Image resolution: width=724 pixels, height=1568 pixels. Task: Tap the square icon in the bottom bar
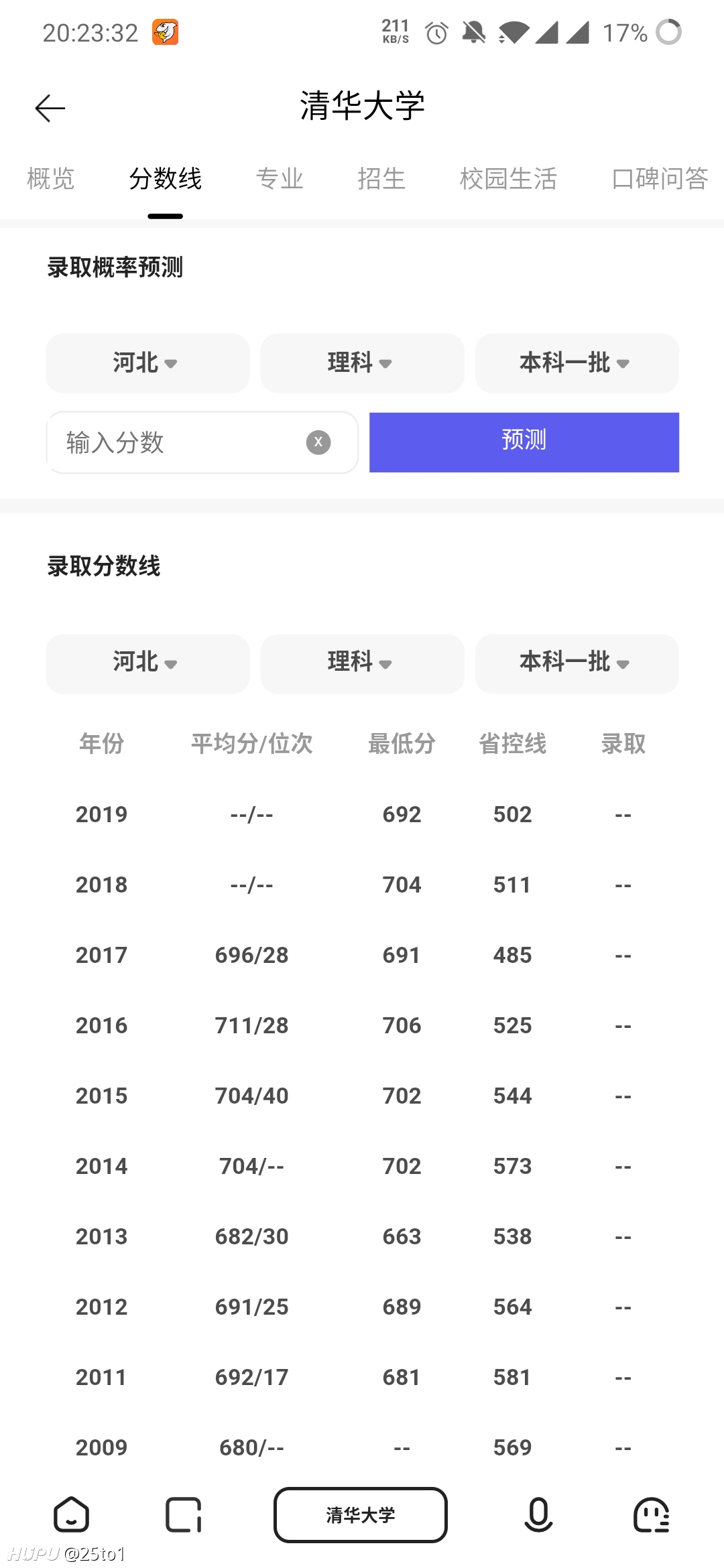pos(183,1514)
